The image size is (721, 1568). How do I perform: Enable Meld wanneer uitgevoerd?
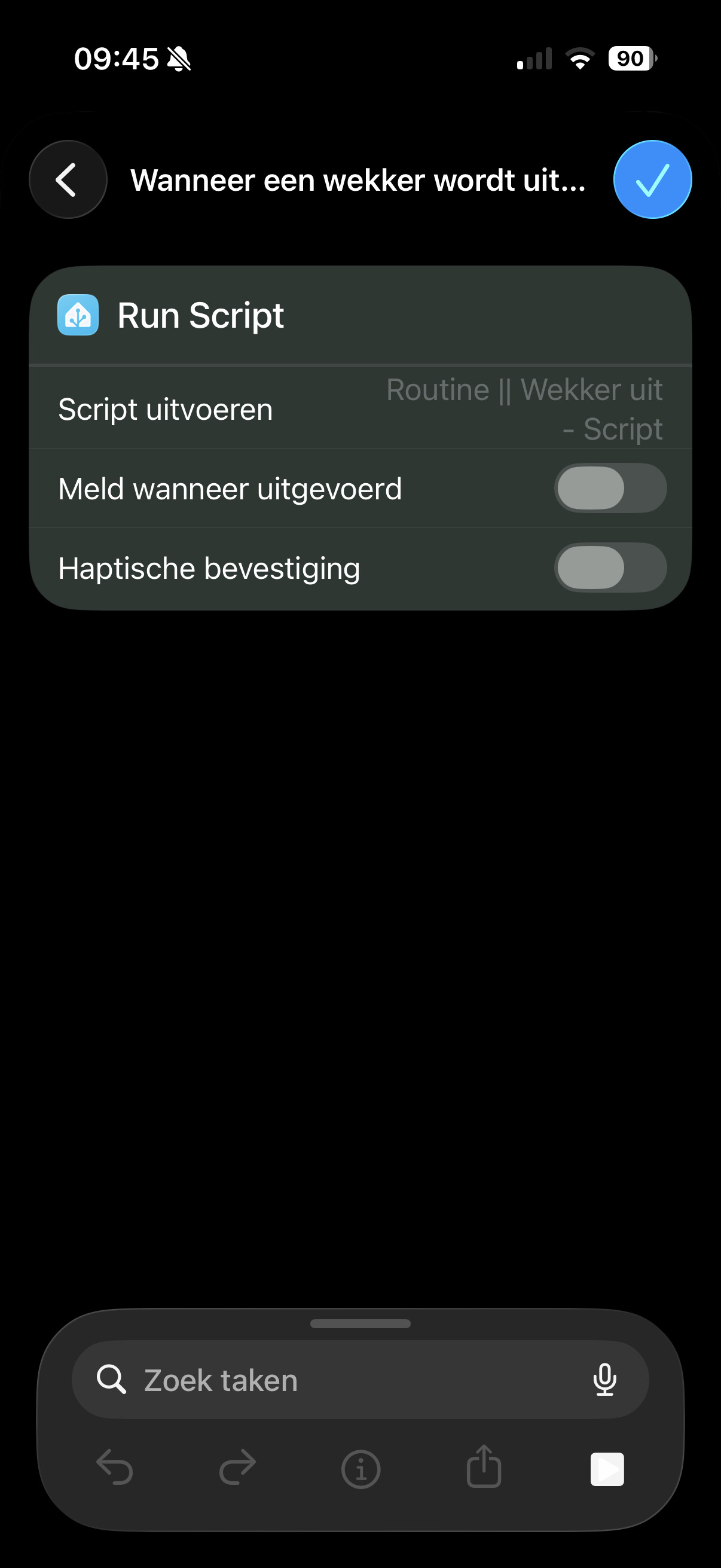[x=610, y=488]
